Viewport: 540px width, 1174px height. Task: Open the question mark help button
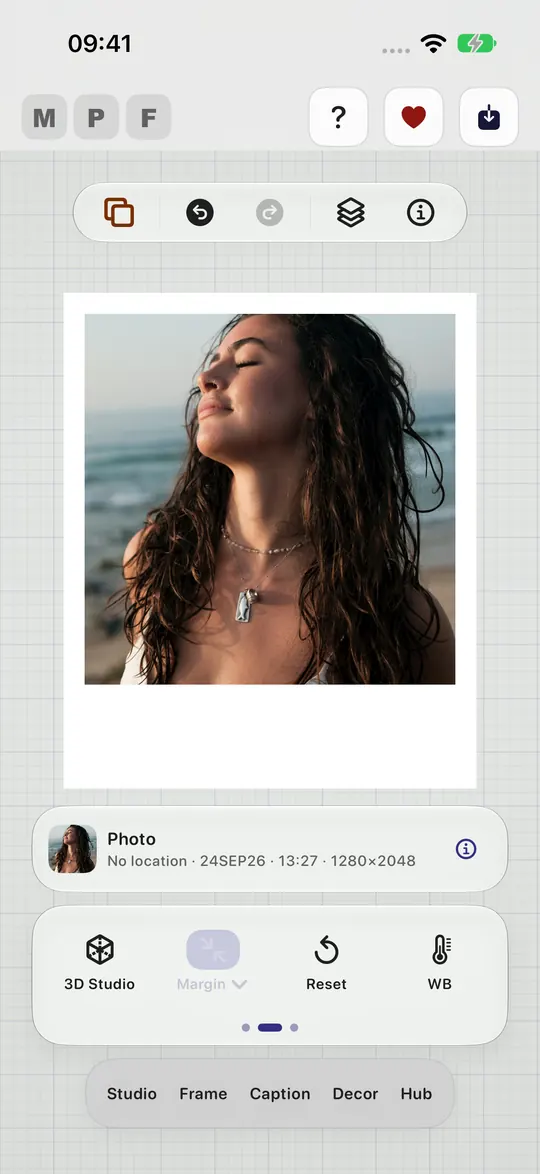tap(339, 117)
